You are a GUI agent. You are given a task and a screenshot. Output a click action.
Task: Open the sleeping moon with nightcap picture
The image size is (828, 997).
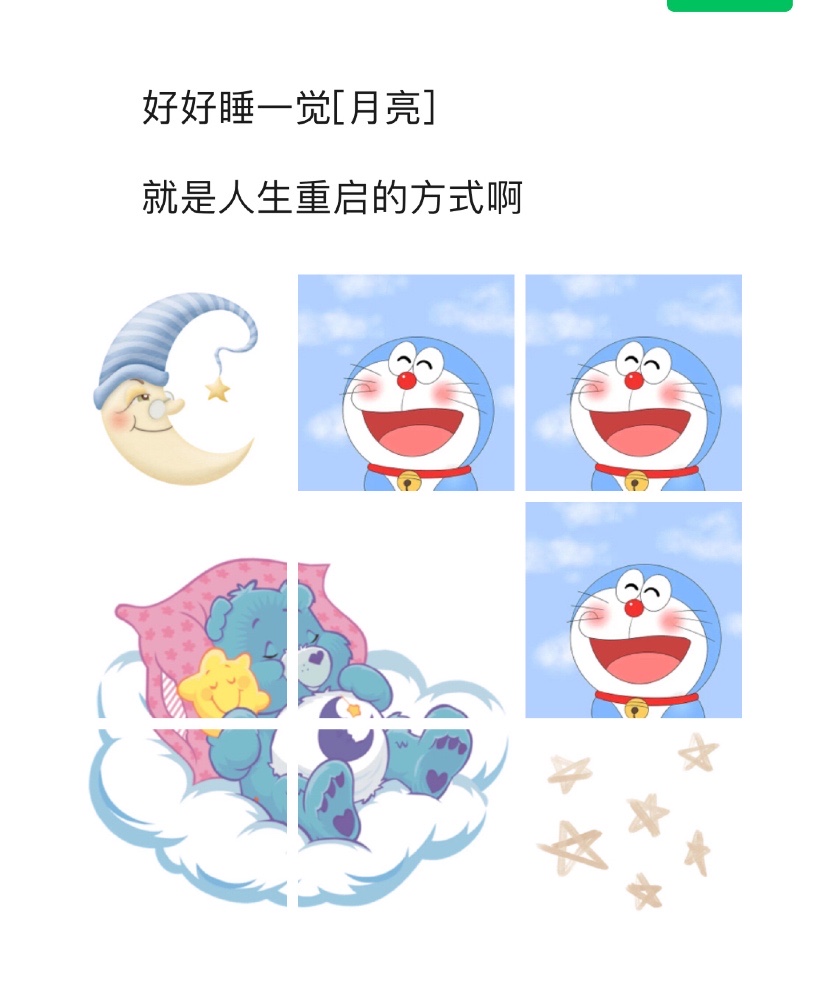click(178, 383)
